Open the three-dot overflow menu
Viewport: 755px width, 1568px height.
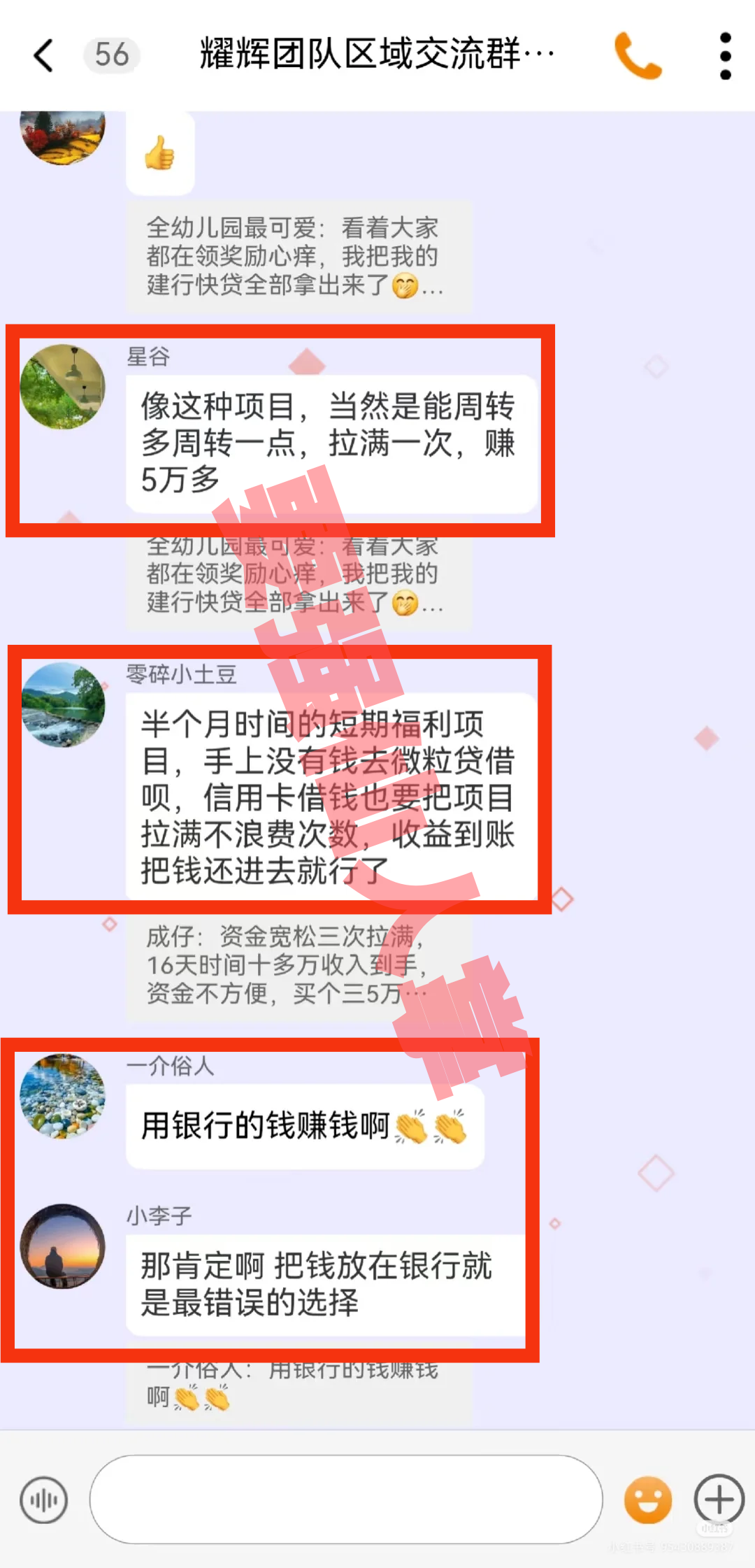725,55
